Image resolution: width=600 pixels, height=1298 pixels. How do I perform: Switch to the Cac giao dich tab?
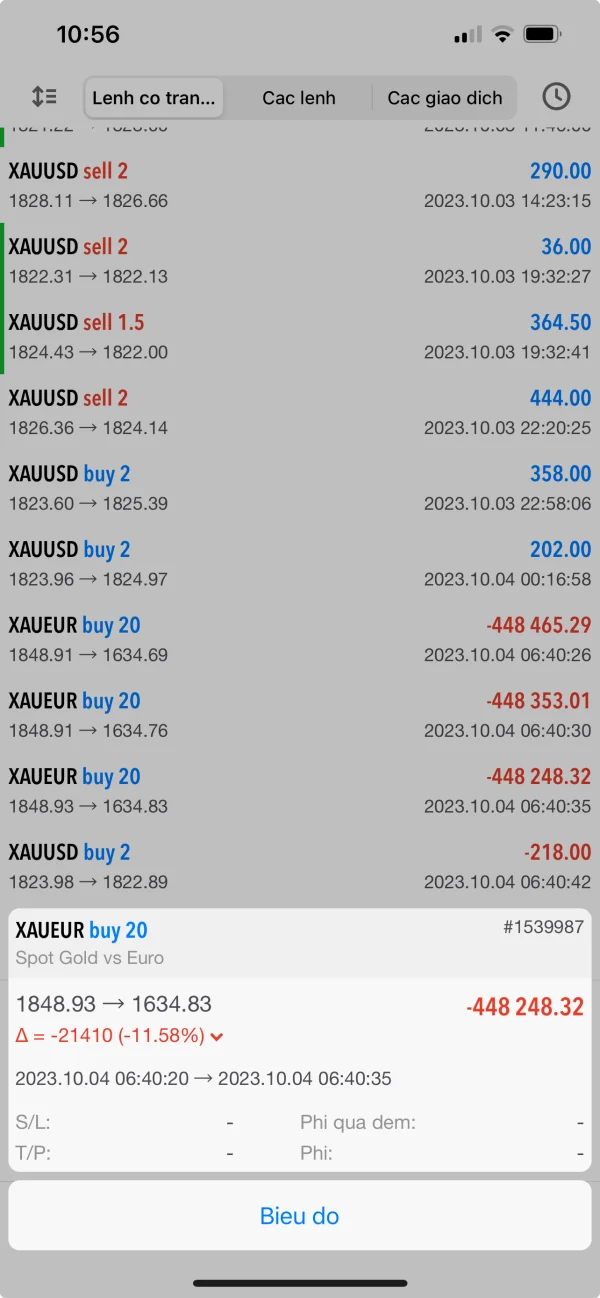[445, 98]
